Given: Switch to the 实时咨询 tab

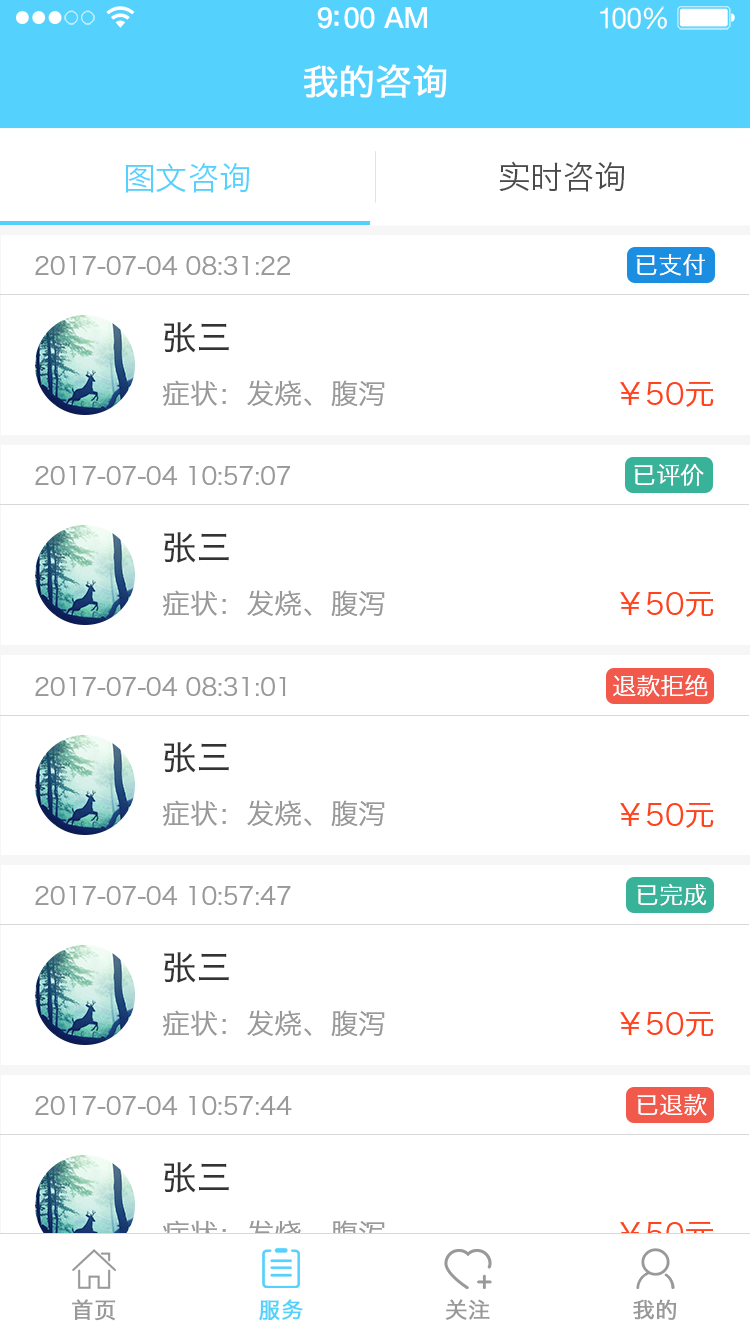Looking at the screenshot, I should click(562, 178).
